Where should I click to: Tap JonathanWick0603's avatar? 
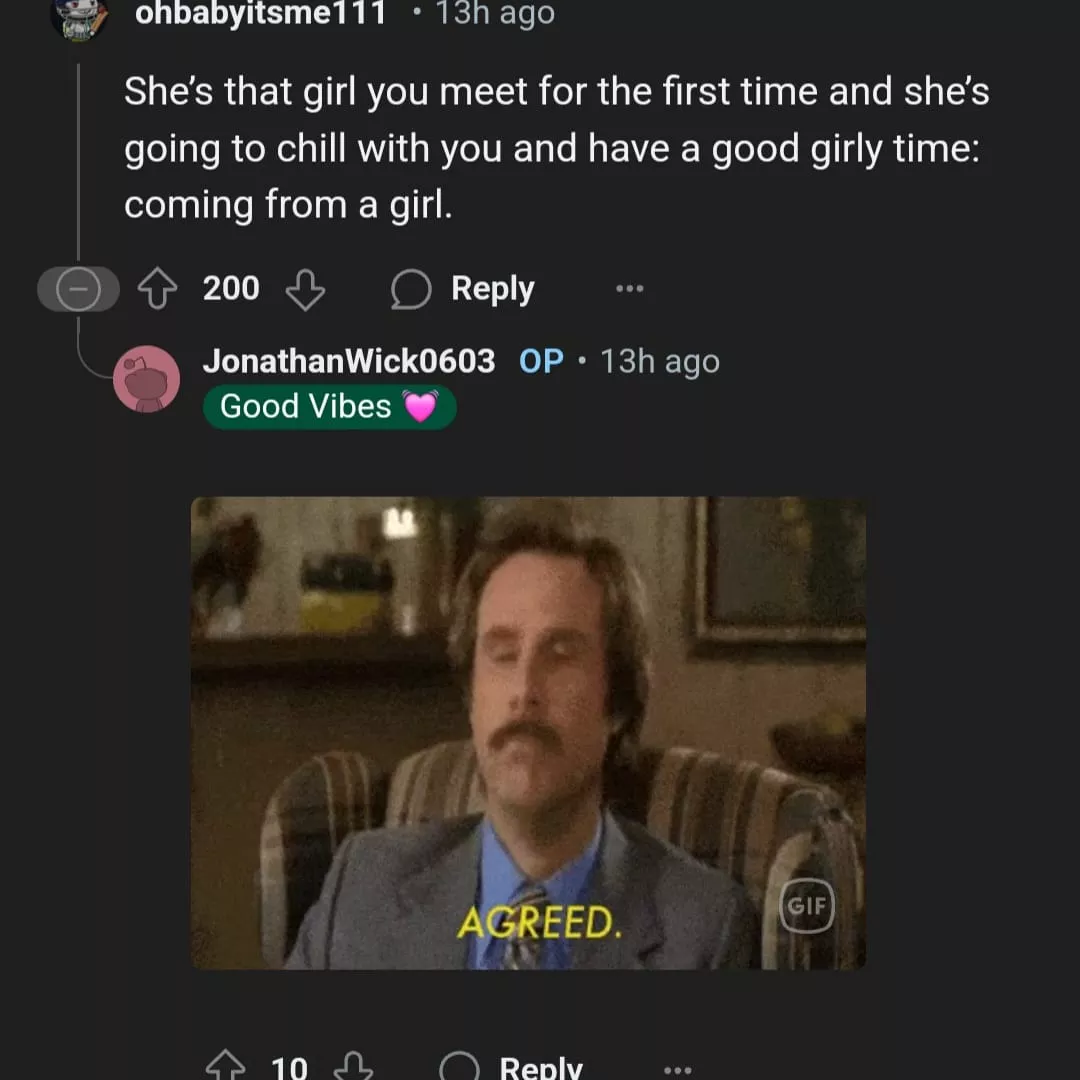point(146,379)
